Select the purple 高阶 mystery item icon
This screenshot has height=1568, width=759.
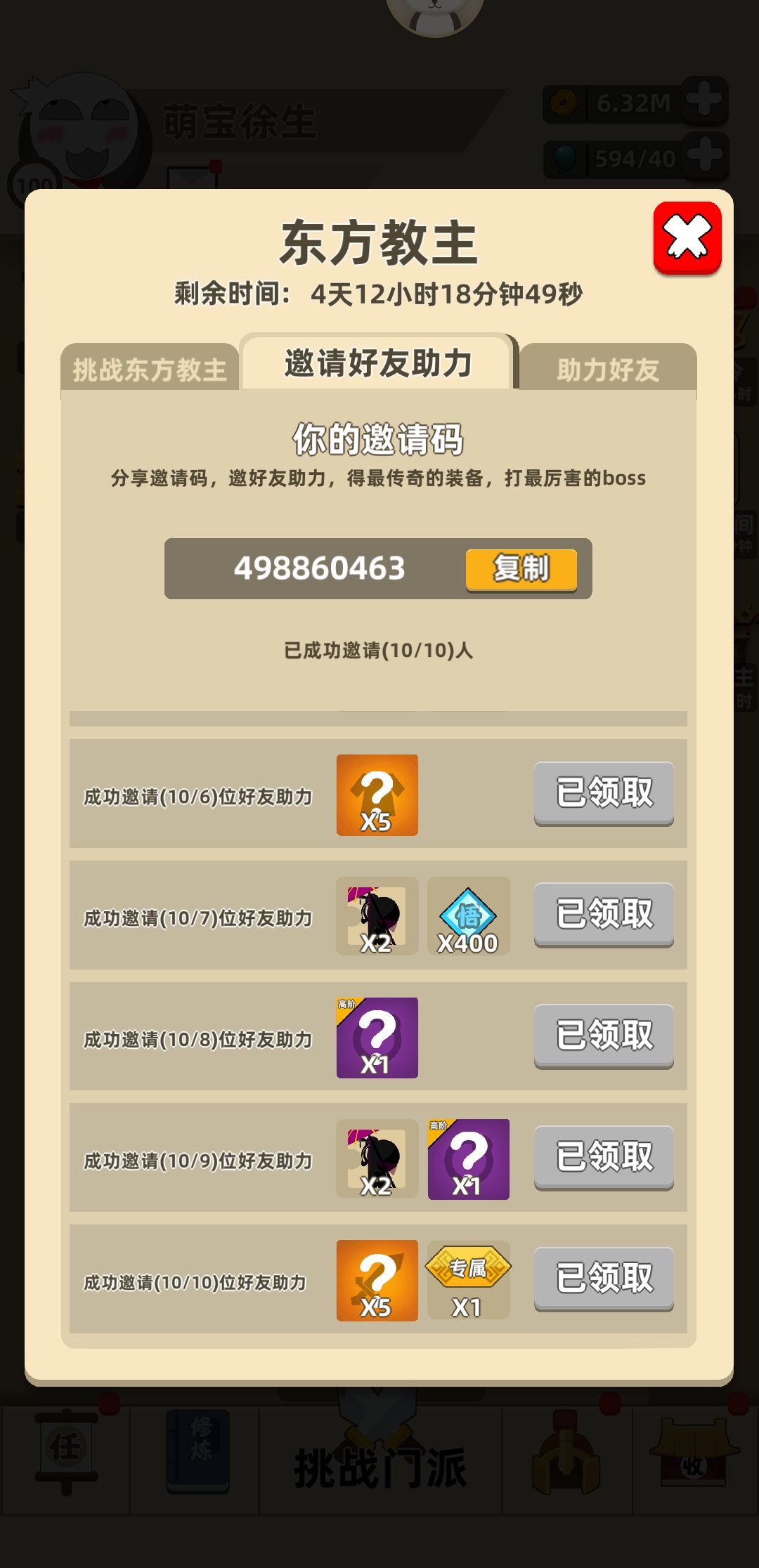point(377,1038)
